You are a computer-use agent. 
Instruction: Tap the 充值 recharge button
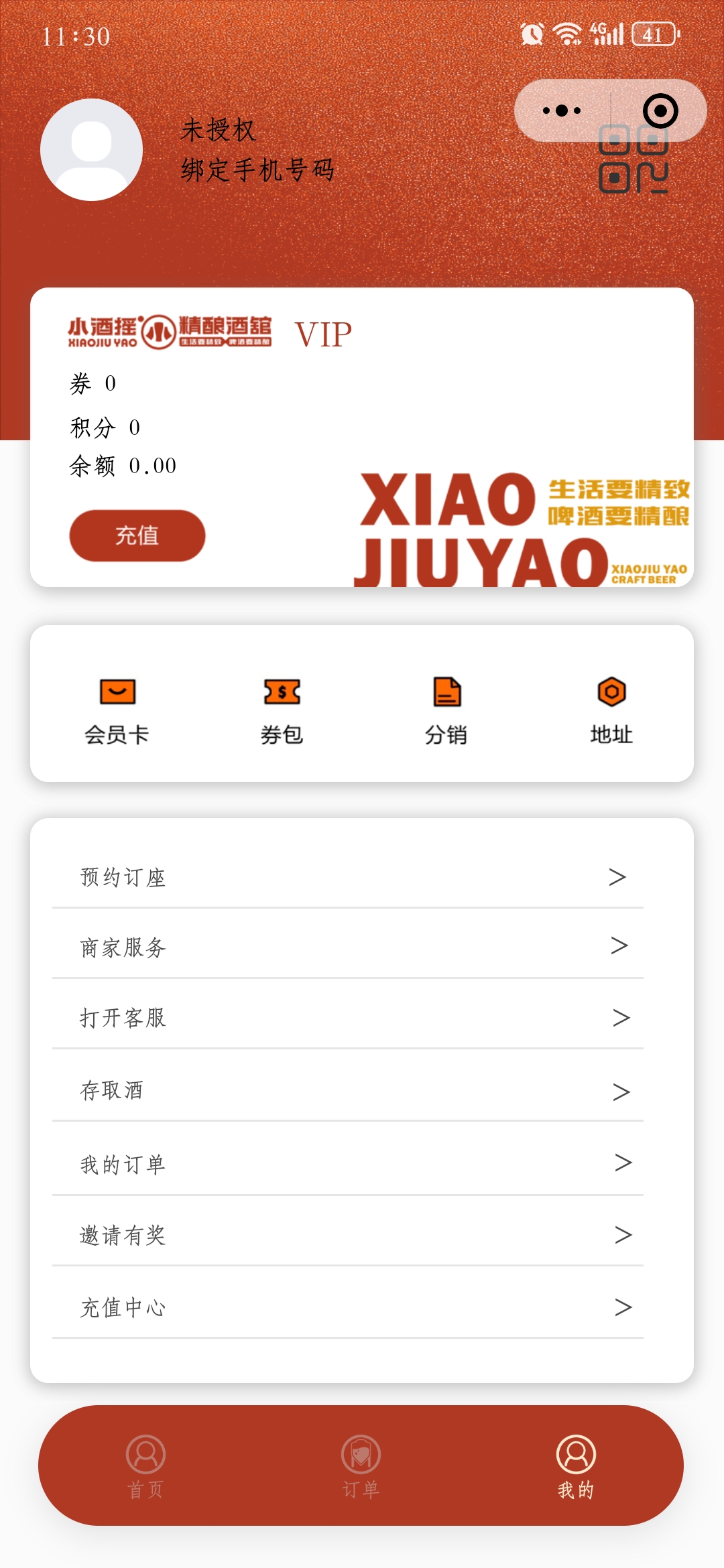pos(137,535)
